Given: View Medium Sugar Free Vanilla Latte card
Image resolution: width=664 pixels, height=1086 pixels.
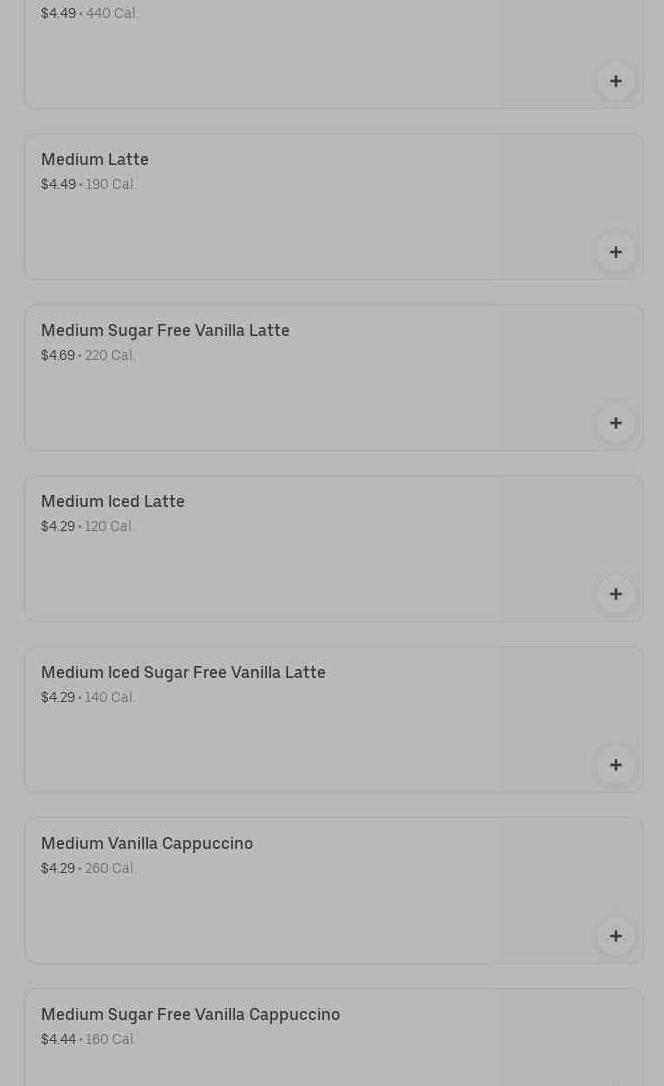Looking at the screenshot, I should (x=165, y=331).
